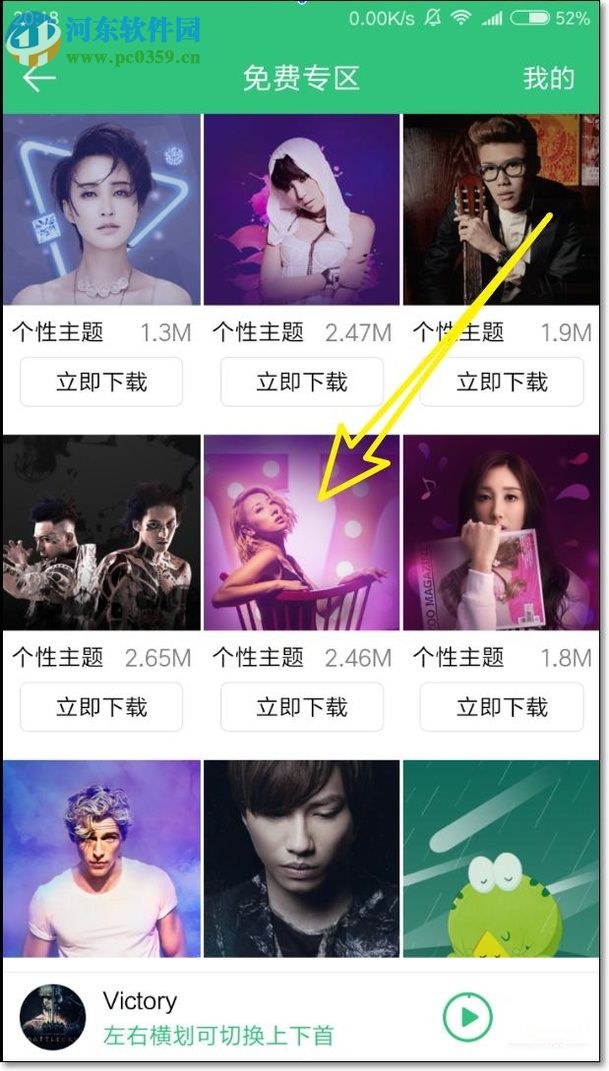609x1071 pixels.
Task: Download the 1.8M theme
Action: (502, 707)
